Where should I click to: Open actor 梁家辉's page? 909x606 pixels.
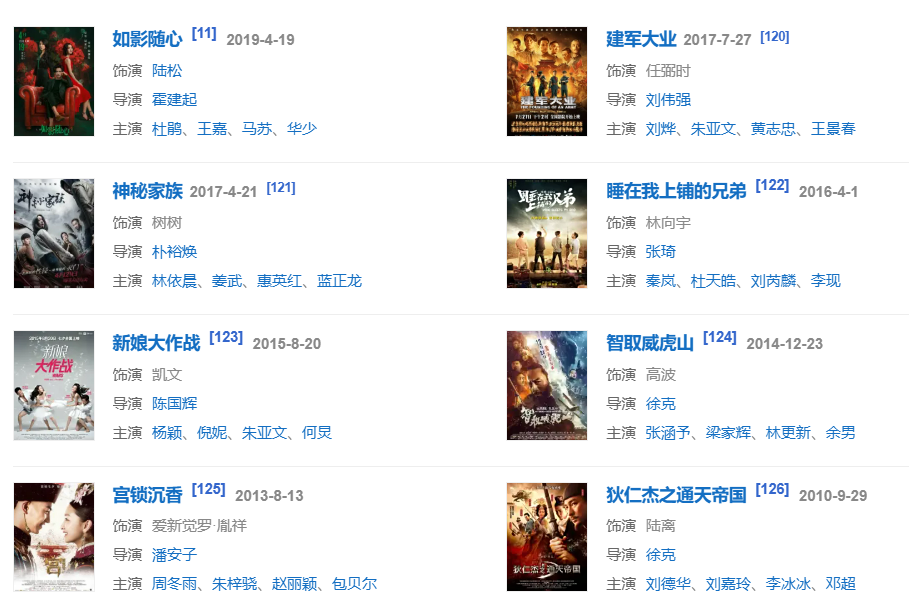point(728,433)
